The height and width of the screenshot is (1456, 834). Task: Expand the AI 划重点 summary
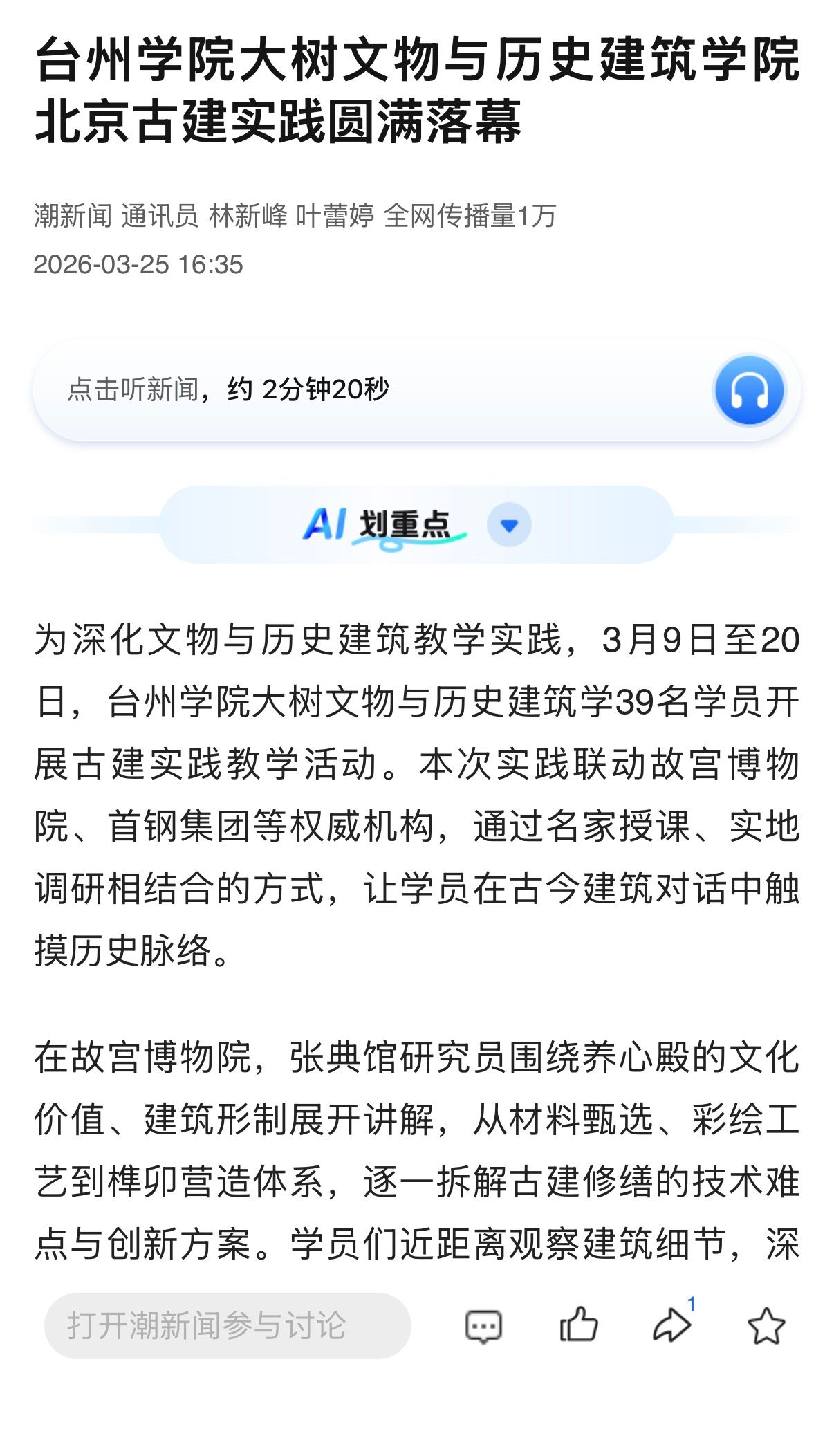point(509,525)
